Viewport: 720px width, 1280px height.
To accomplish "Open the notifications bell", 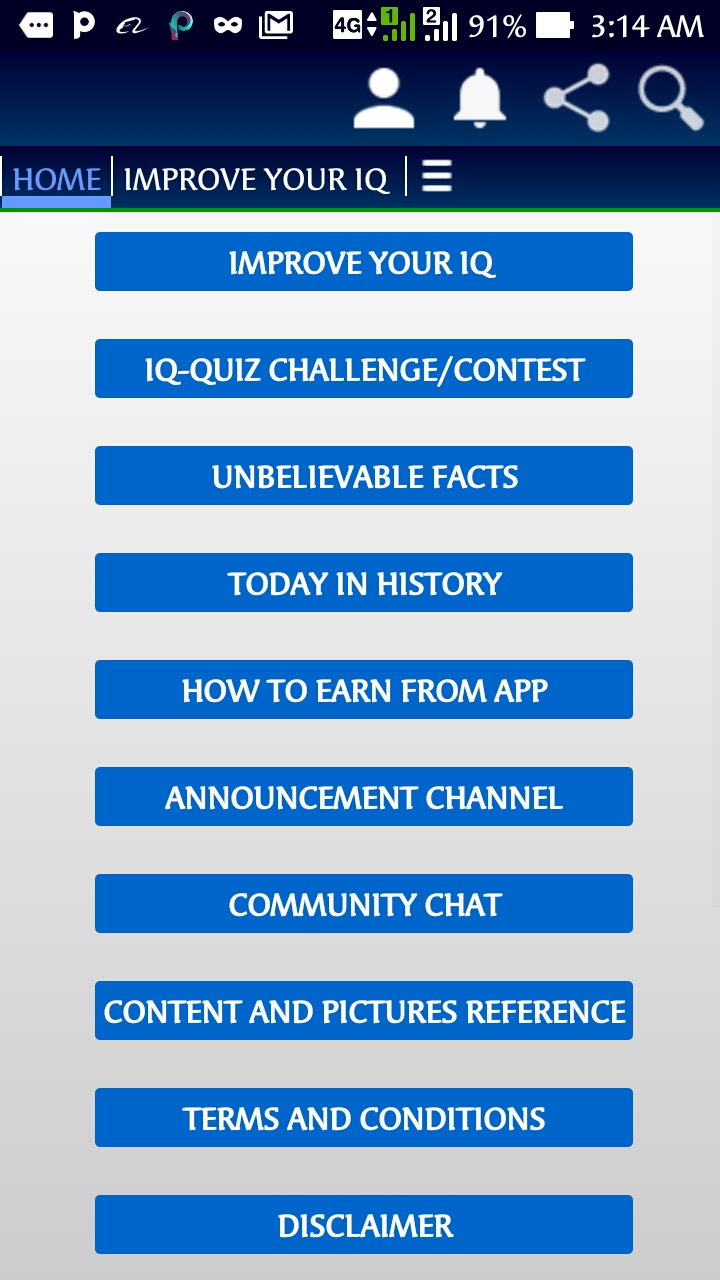I will pyautogui.click(x=480, y=98).
